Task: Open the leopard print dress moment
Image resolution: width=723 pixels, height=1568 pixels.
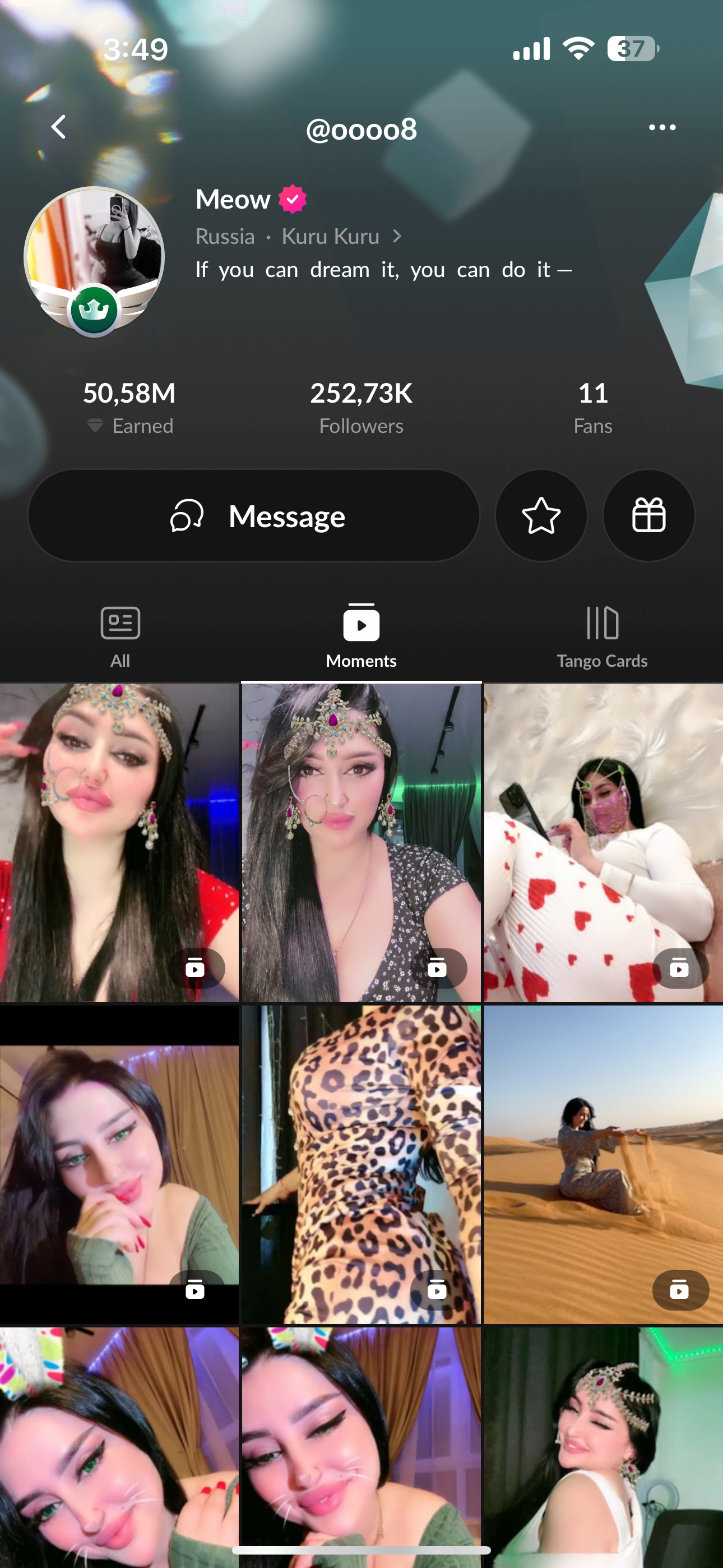Action: [361, 1164]
